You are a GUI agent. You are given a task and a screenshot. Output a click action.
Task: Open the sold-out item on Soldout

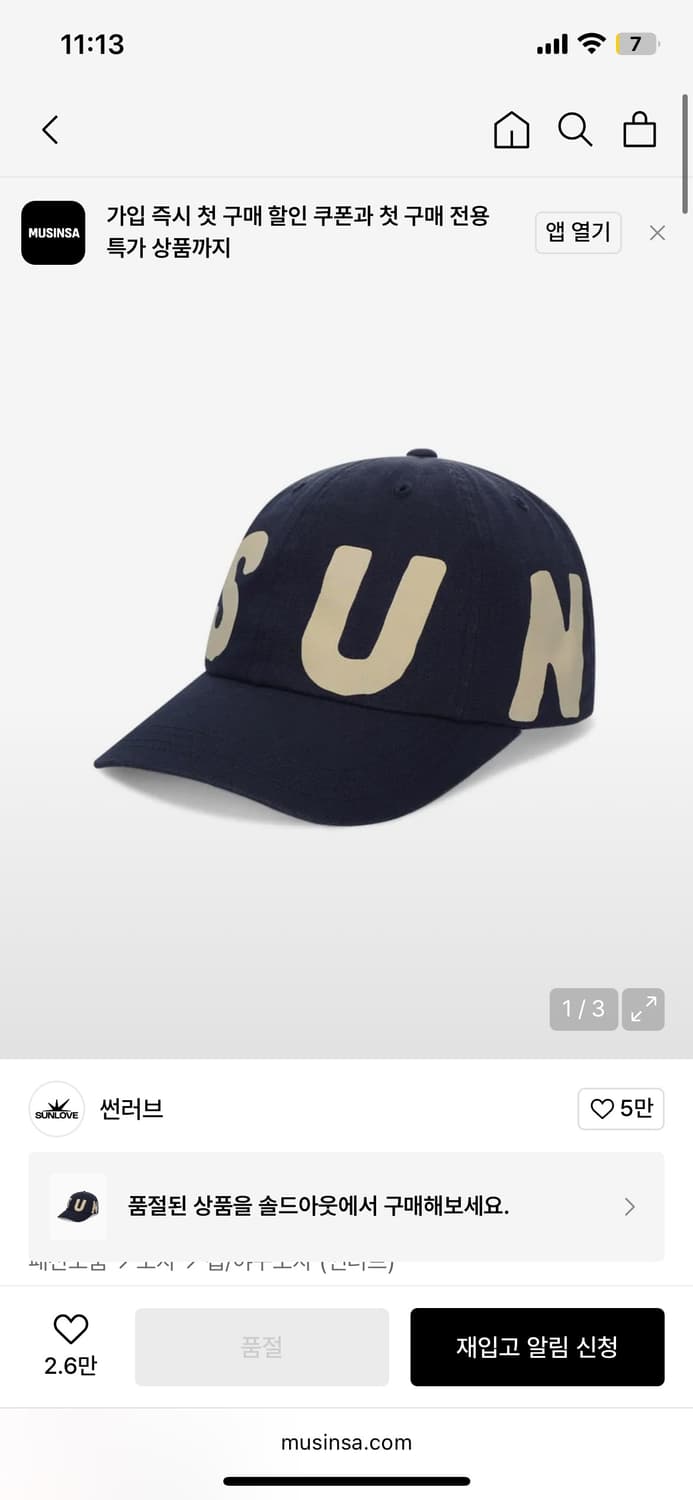[346, 1206]
